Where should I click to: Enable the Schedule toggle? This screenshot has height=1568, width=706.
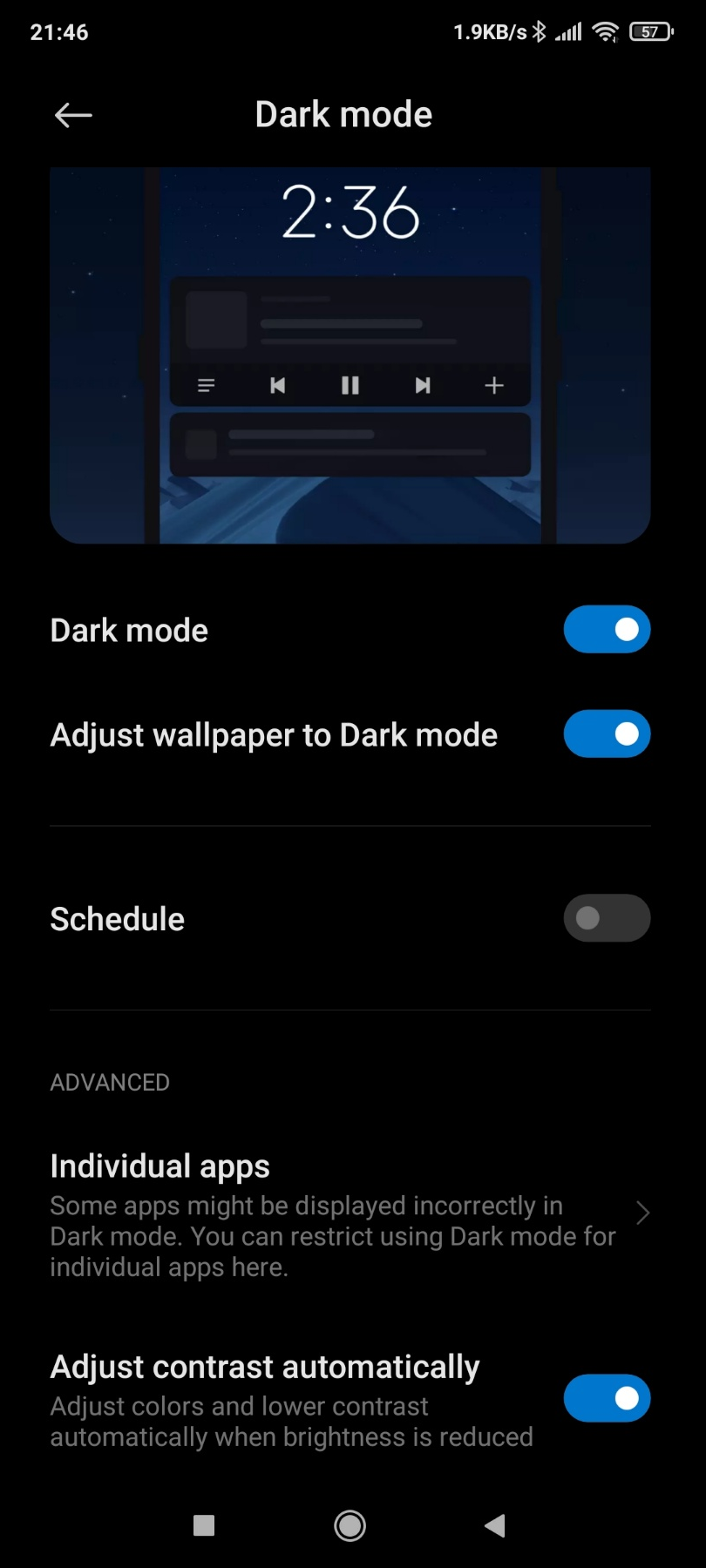pos(607,918)
